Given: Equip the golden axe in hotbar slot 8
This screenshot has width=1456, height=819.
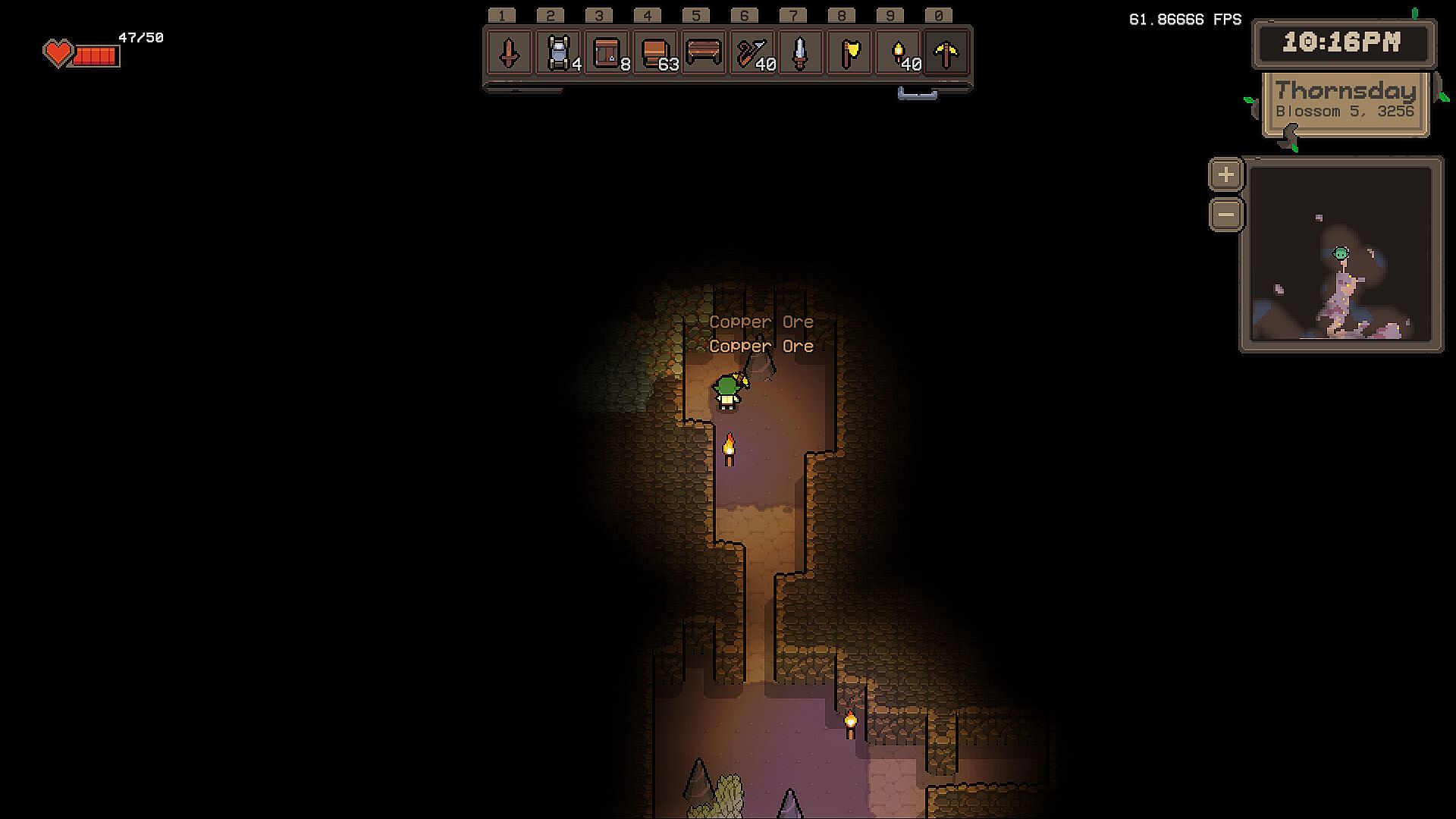Looking at the screenshot, I should point(849,53).
